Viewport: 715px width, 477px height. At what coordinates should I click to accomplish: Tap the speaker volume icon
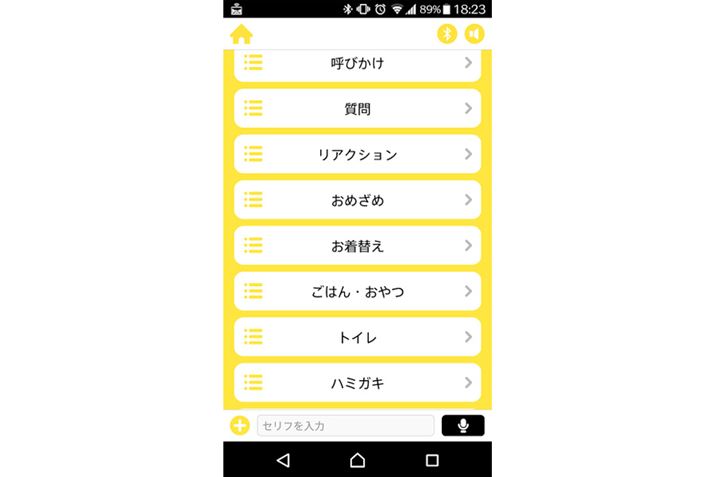(x=474, y=34)
